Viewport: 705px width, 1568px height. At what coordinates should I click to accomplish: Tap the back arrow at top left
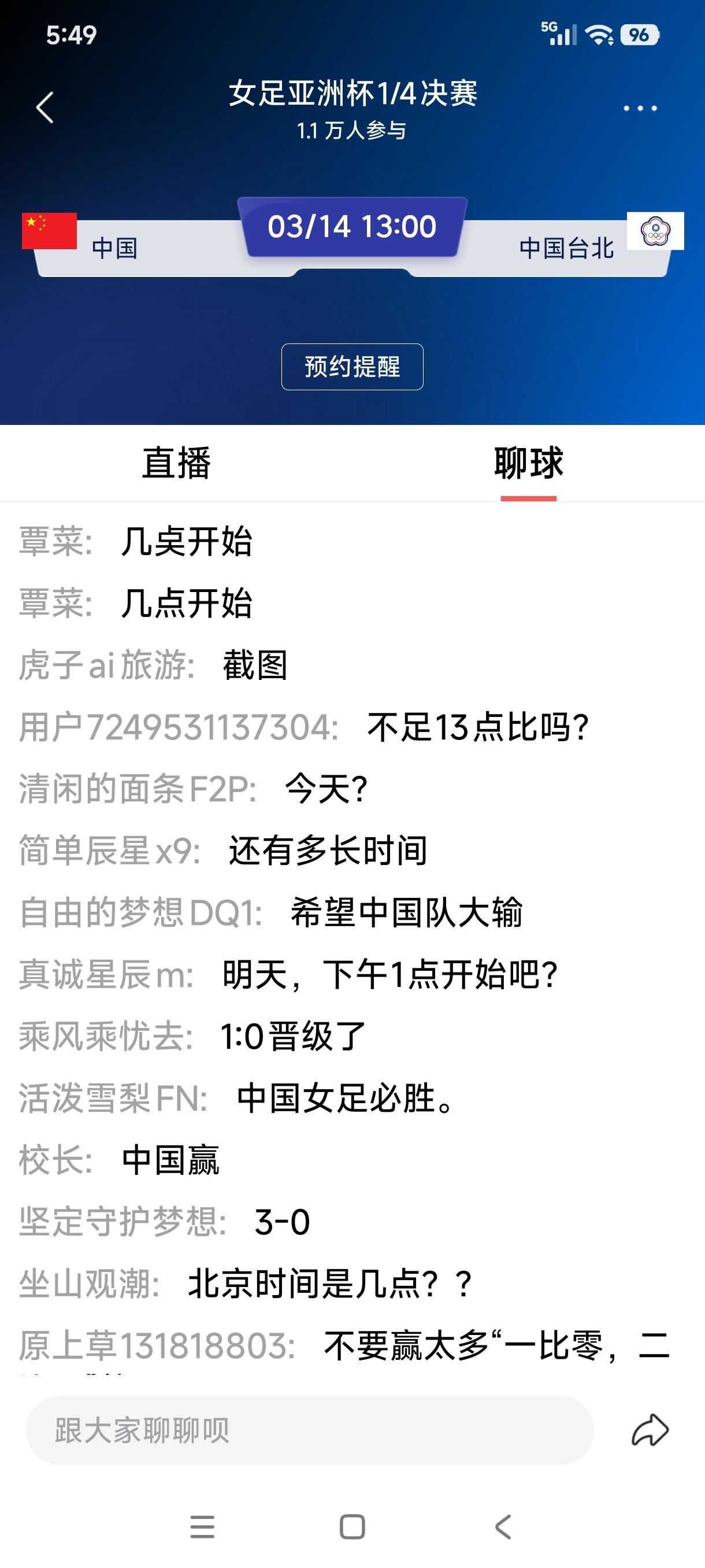(x=43, y=107)
